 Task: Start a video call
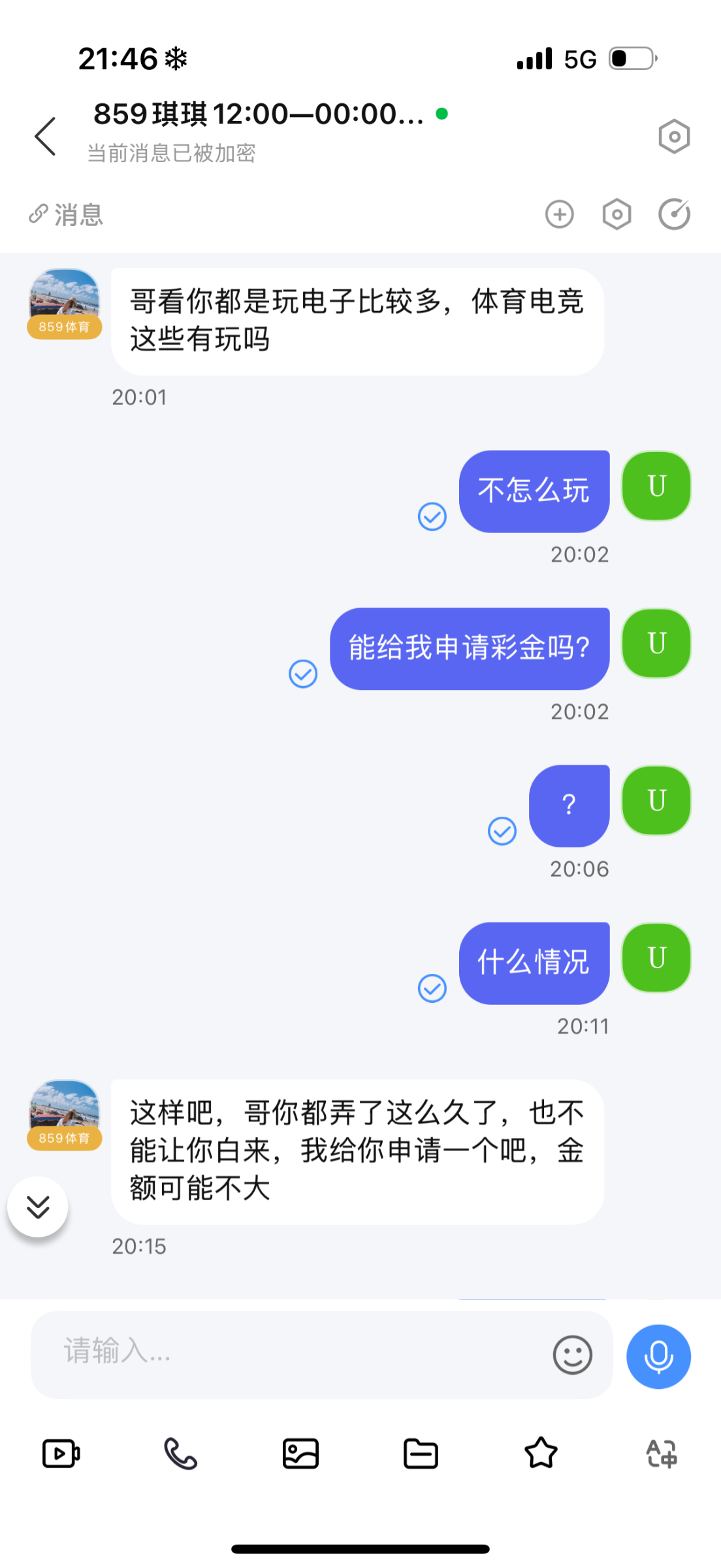tap(61, 1454)
